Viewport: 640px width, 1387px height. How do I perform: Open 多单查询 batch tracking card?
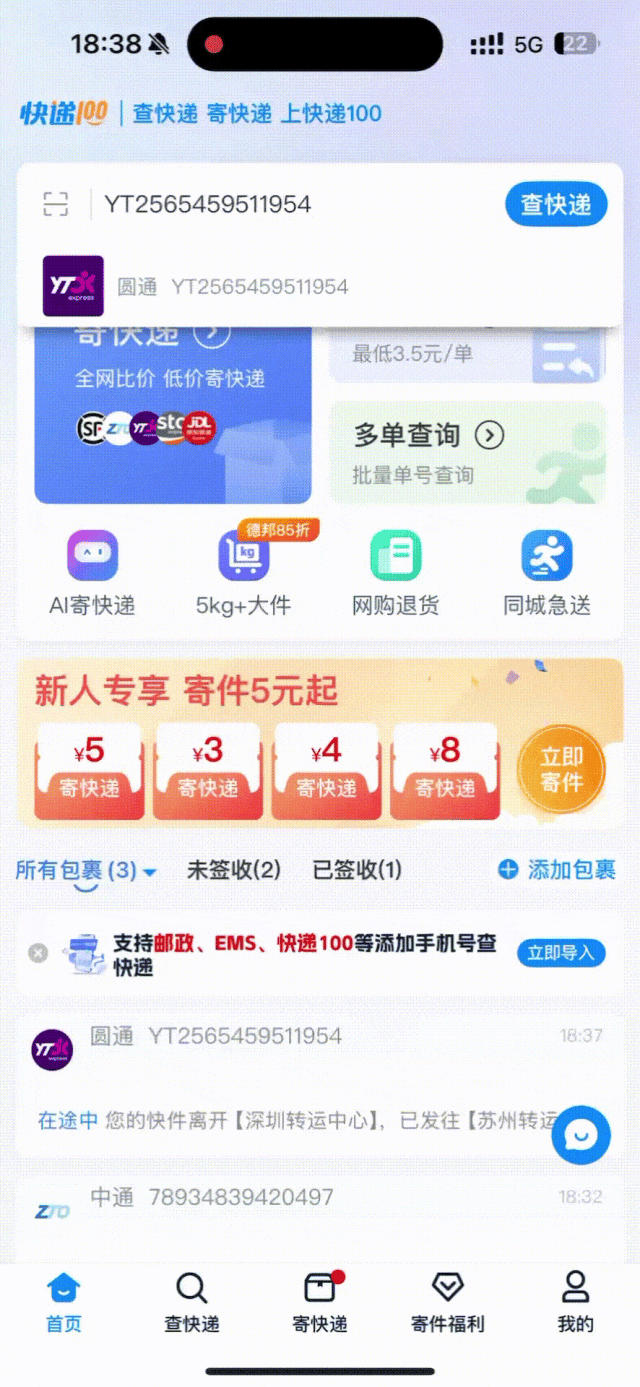pos(467,452)
